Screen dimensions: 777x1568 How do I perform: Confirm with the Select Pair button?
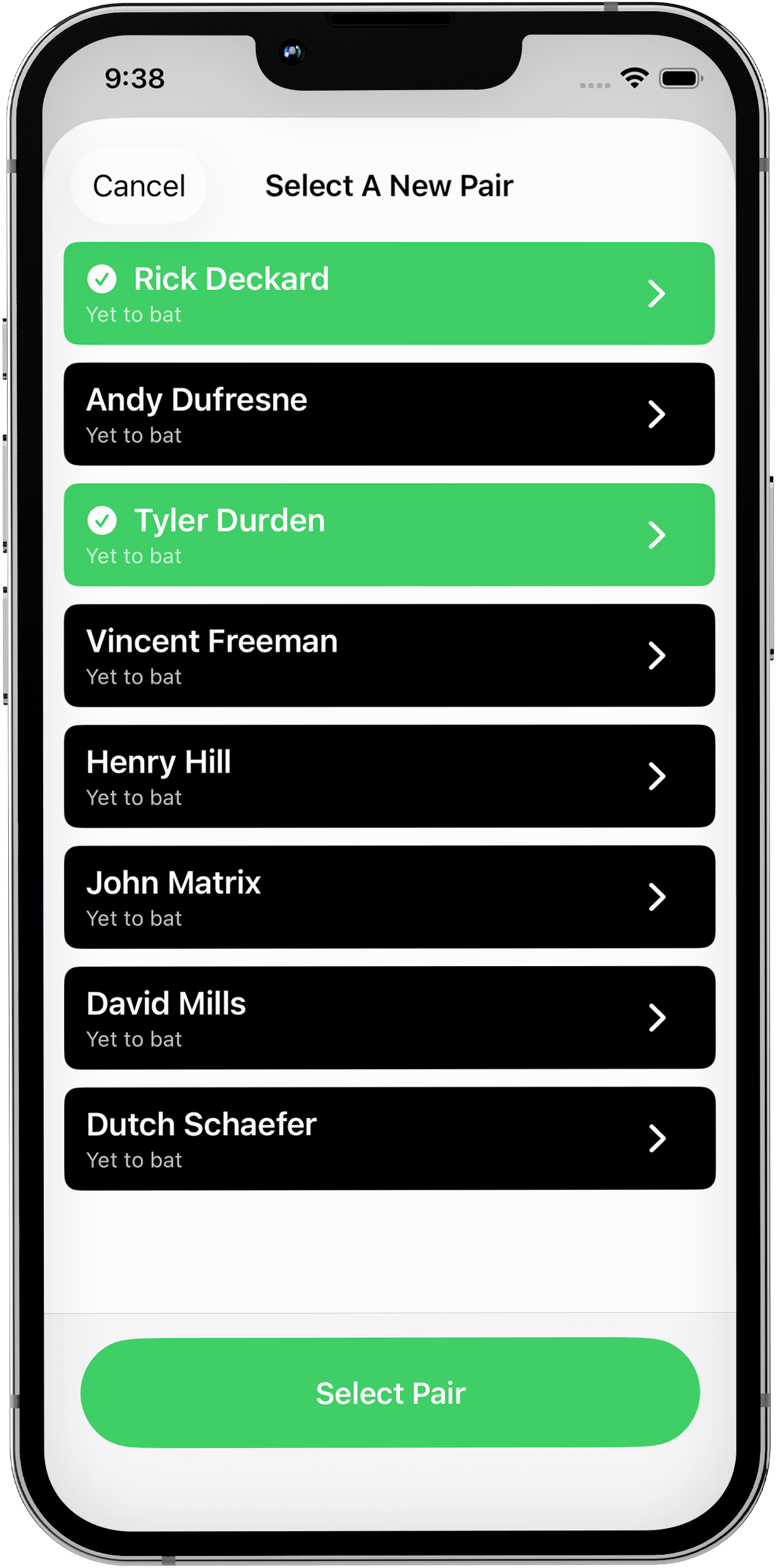(x=390, y=1393)
